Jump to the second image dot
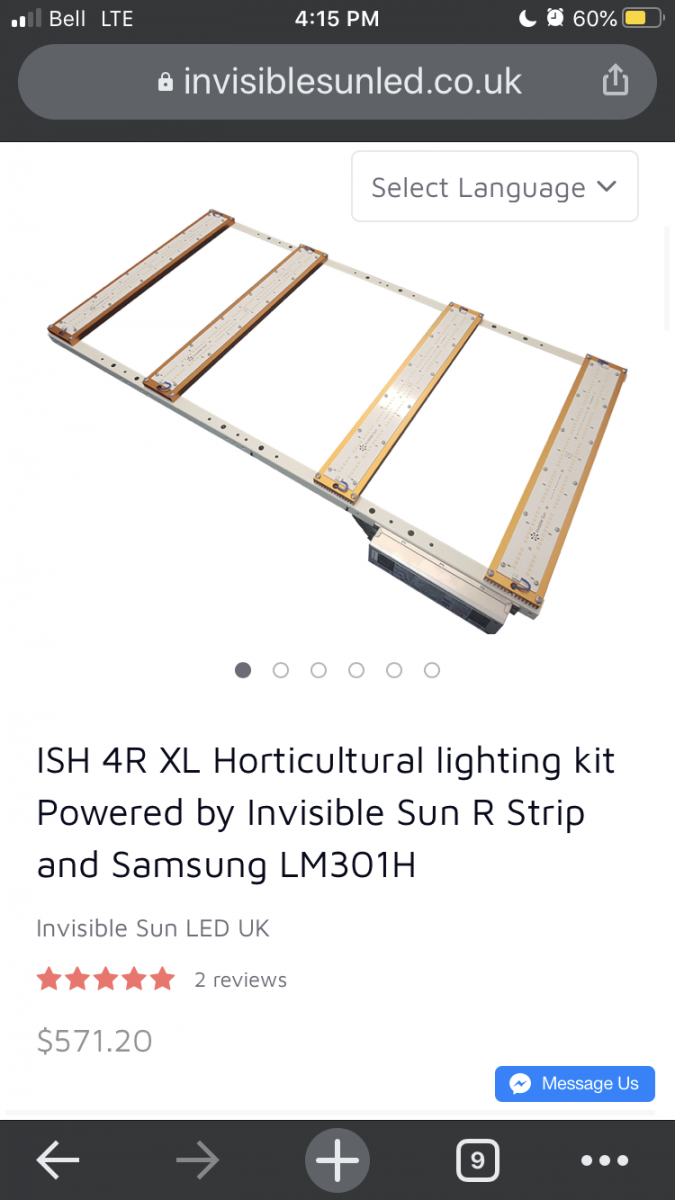Screen dimensions: 675x1200 click(281, 670)
